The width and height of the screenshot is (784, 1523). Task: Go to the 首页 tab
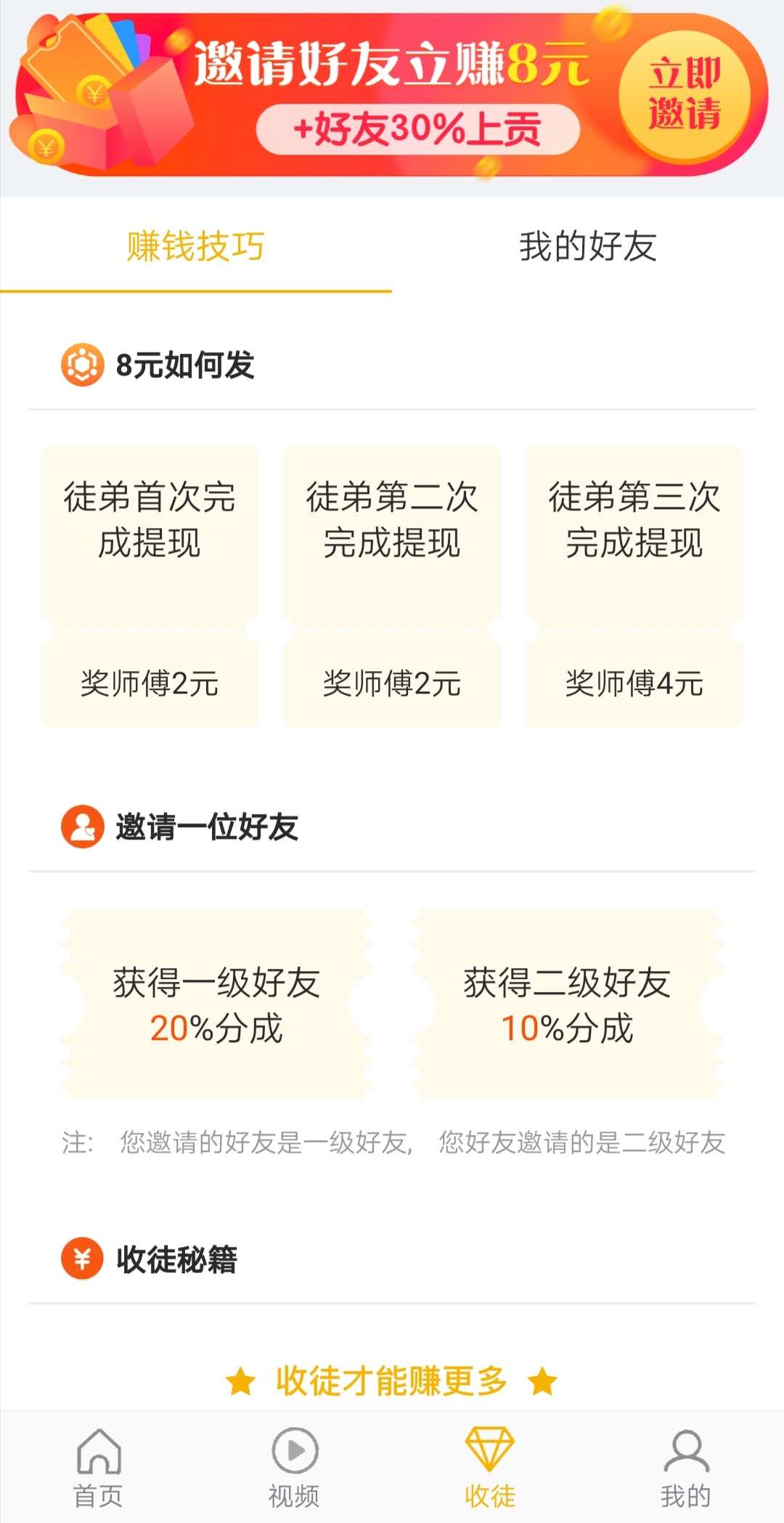[98, 1467]
